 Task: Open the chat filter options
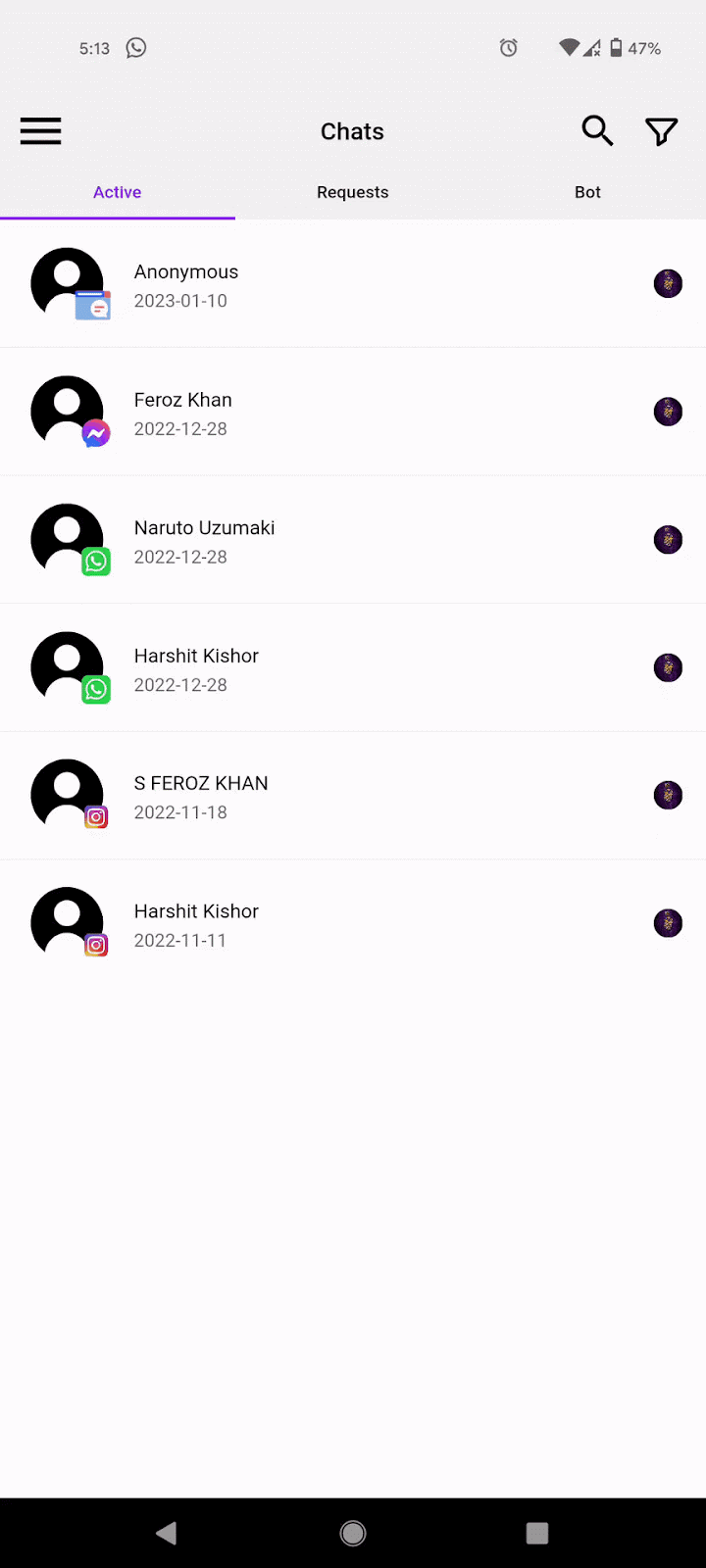pos(661,131)
